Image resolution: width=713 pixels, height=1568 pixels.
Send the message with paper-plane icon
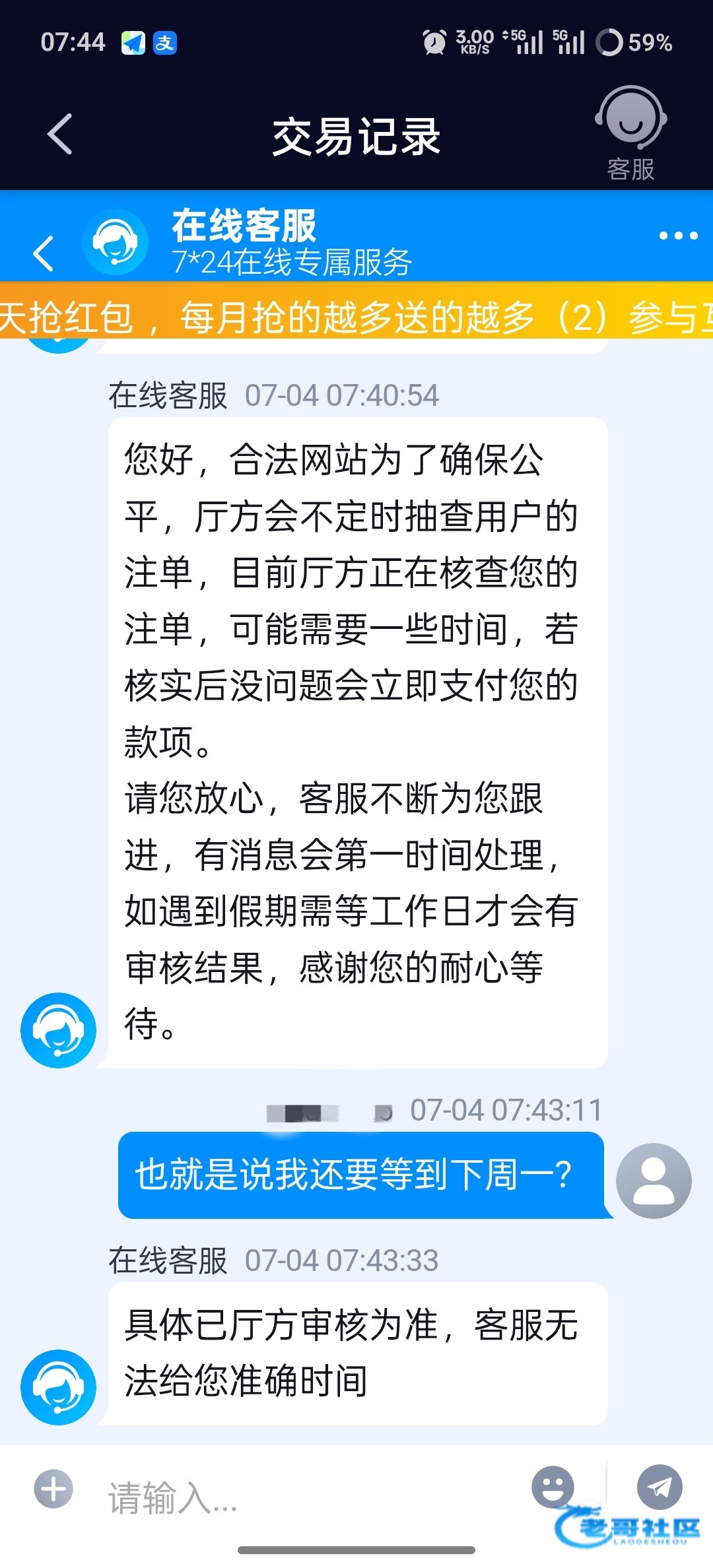click(659, 1487)
